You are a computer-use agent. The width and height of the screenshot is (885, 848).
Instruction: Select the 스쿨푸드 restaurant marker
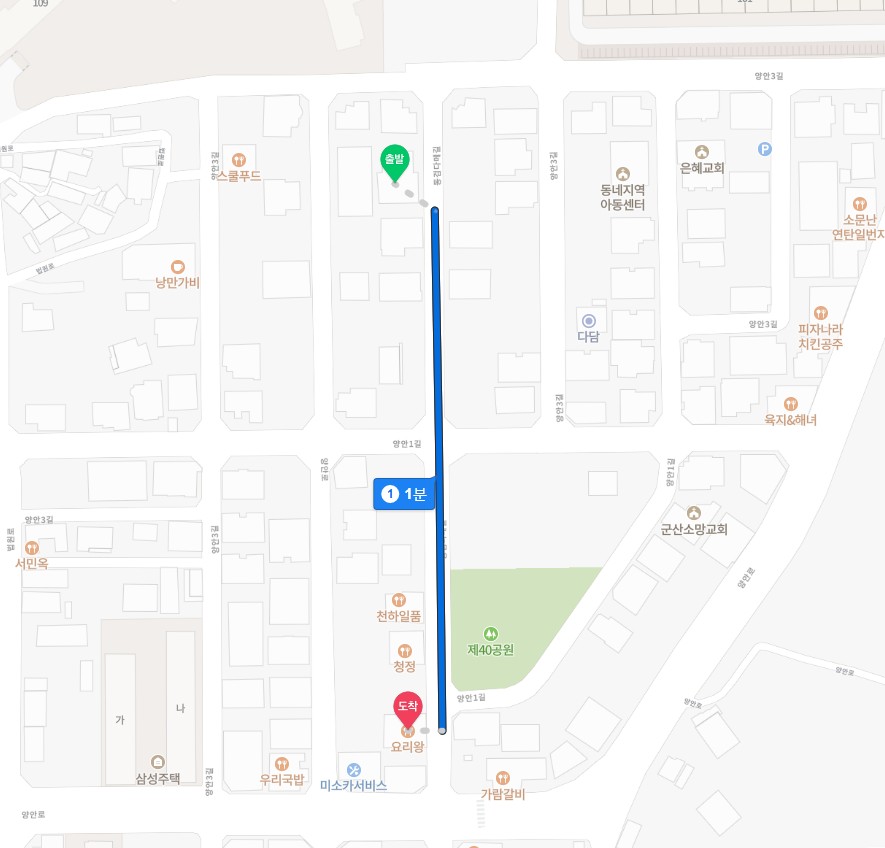click(238, 160)
